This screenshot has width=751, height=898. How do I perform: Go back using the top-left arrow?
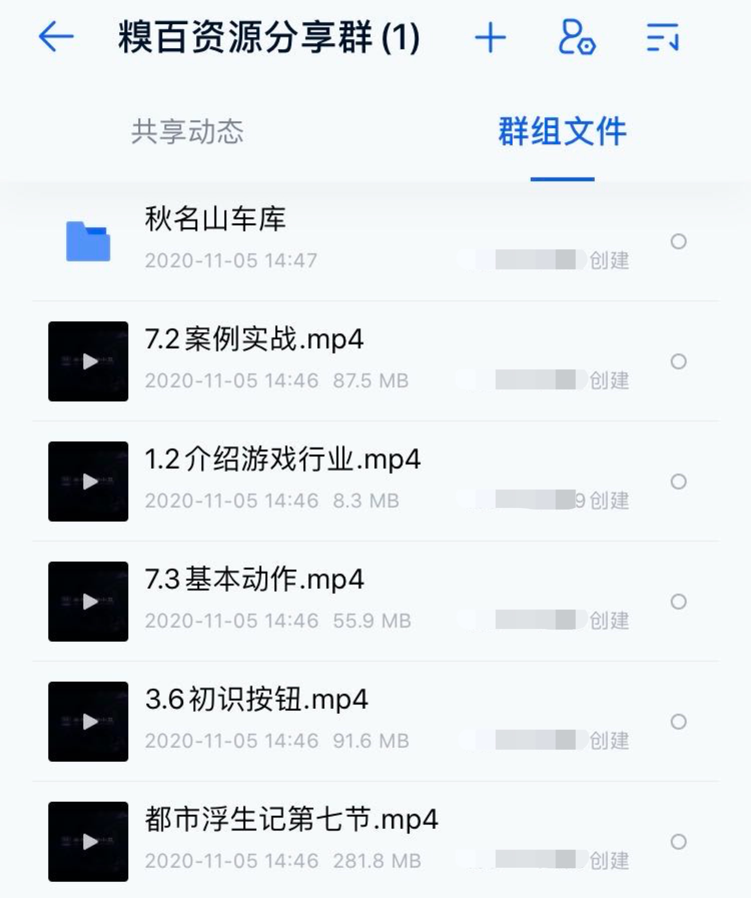point(56,38)
